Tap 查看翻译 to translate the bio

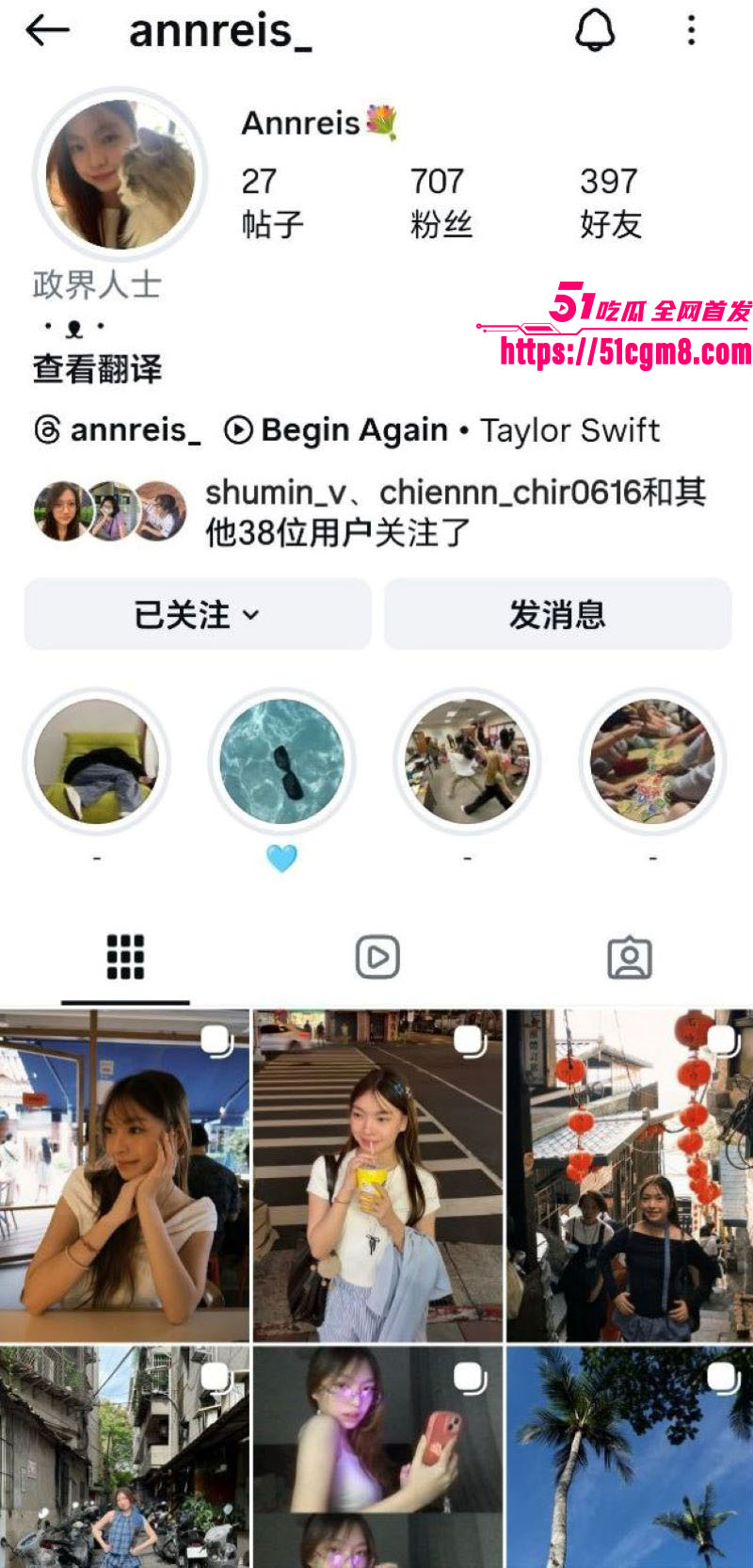[x=97, y=368]
